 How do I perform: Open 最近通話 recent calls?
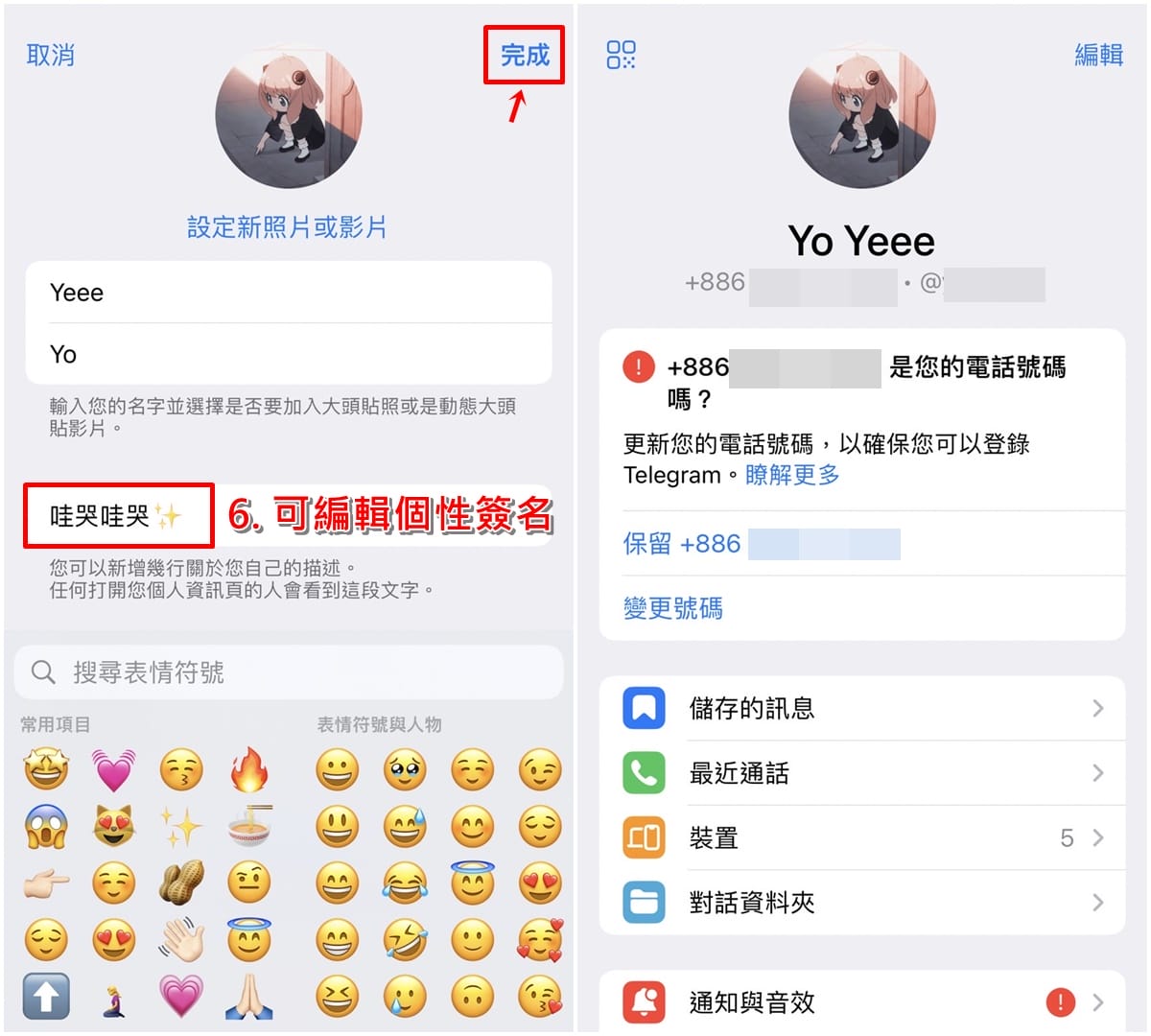861,773
